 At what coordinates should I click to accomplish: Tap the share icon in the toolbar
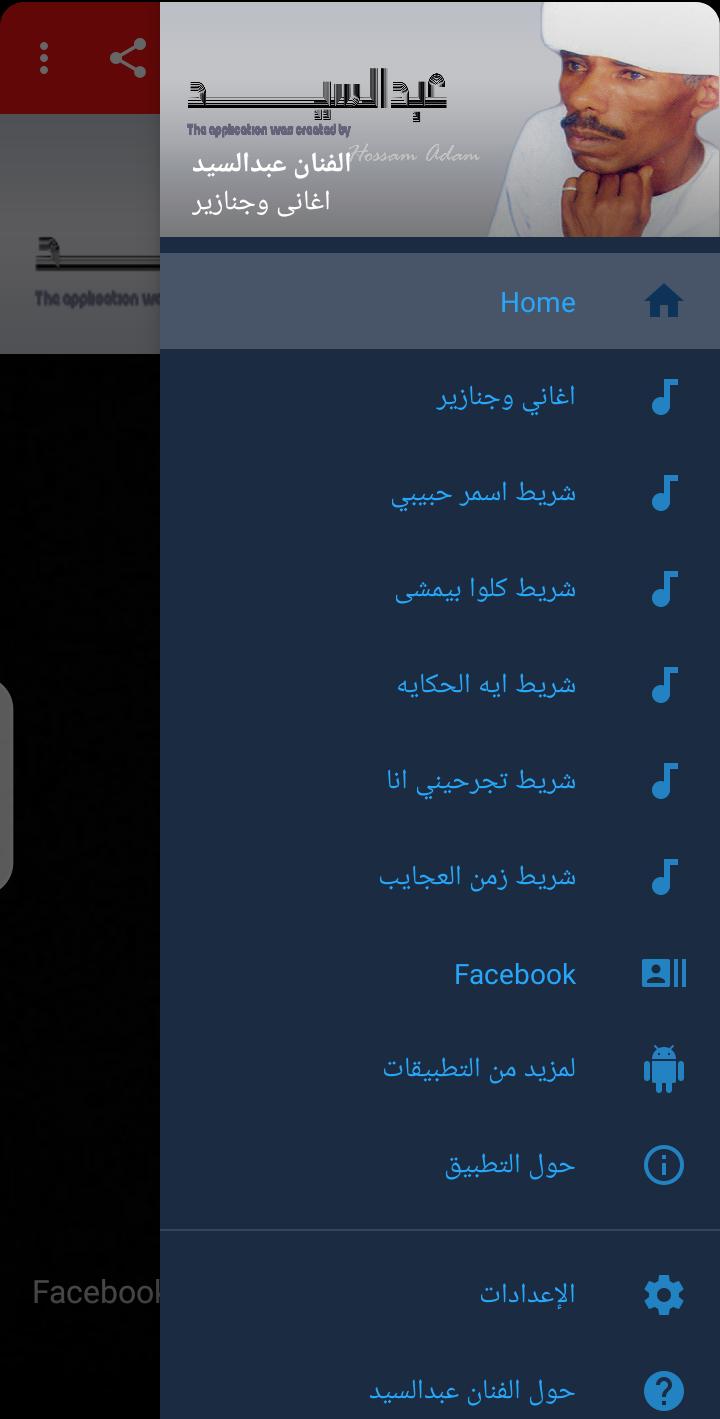[128, 58]
